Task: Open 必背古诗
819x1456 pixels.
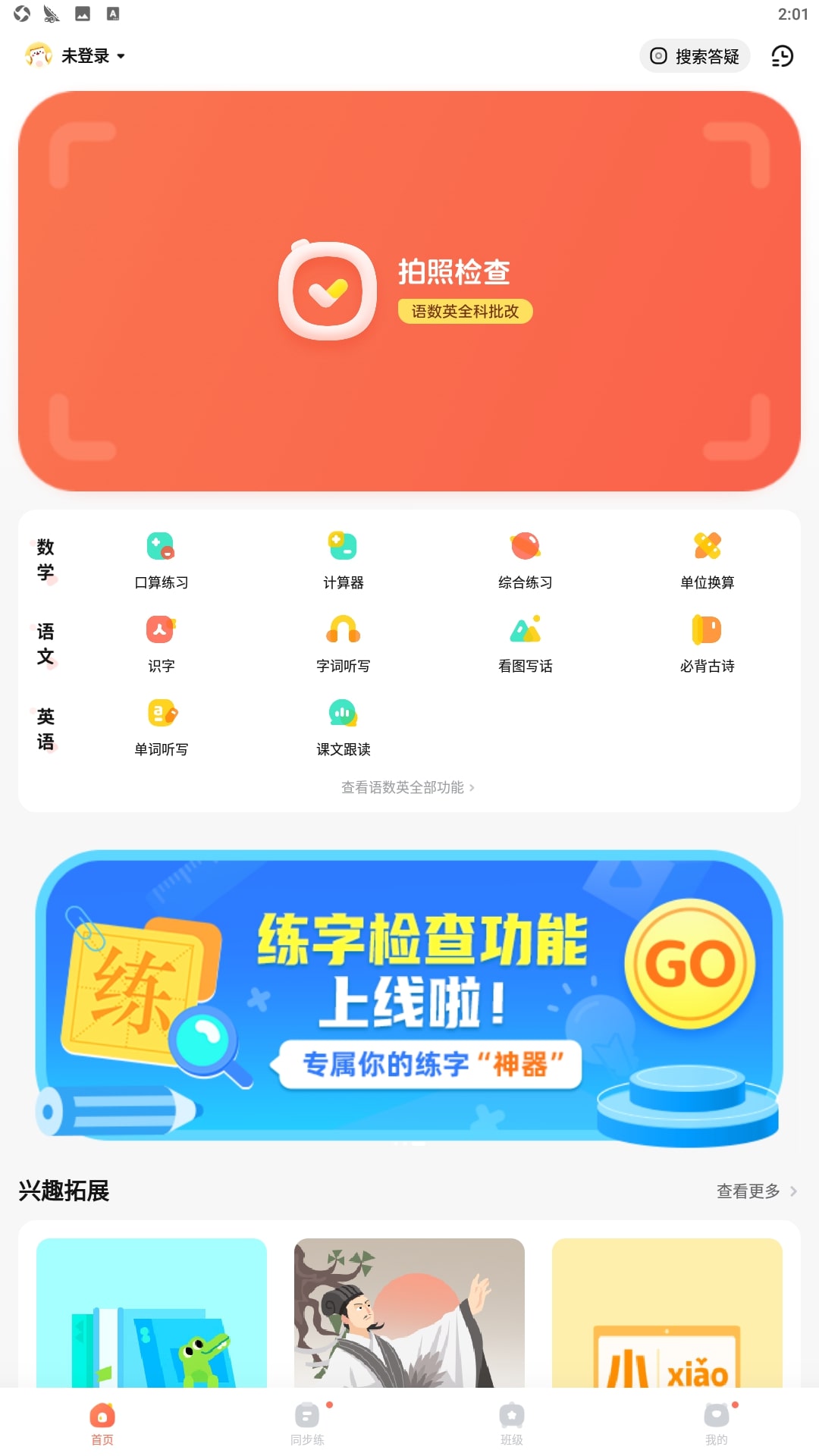Action: (707, 645)
